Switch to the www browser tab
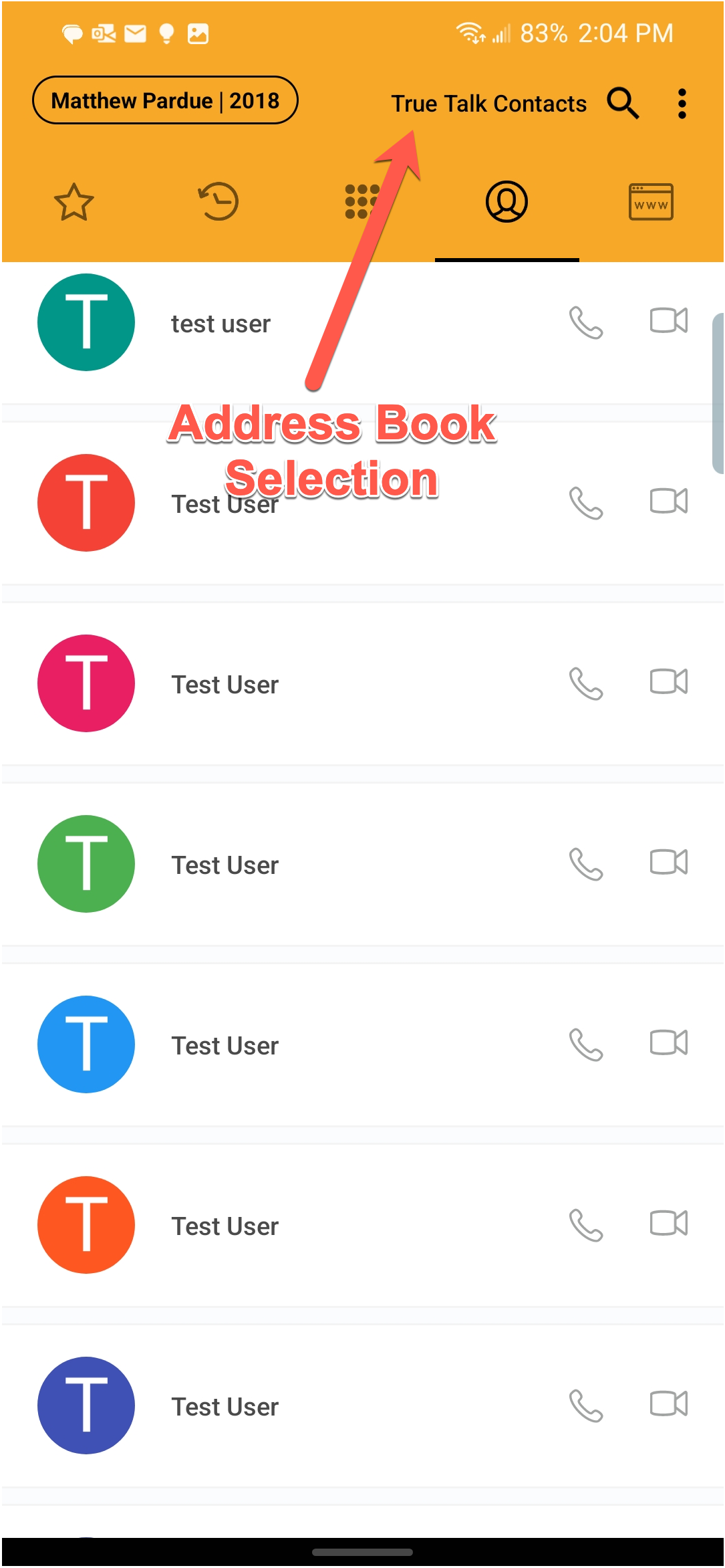Viewport: 725px width, 1568px height. (651, 201)
